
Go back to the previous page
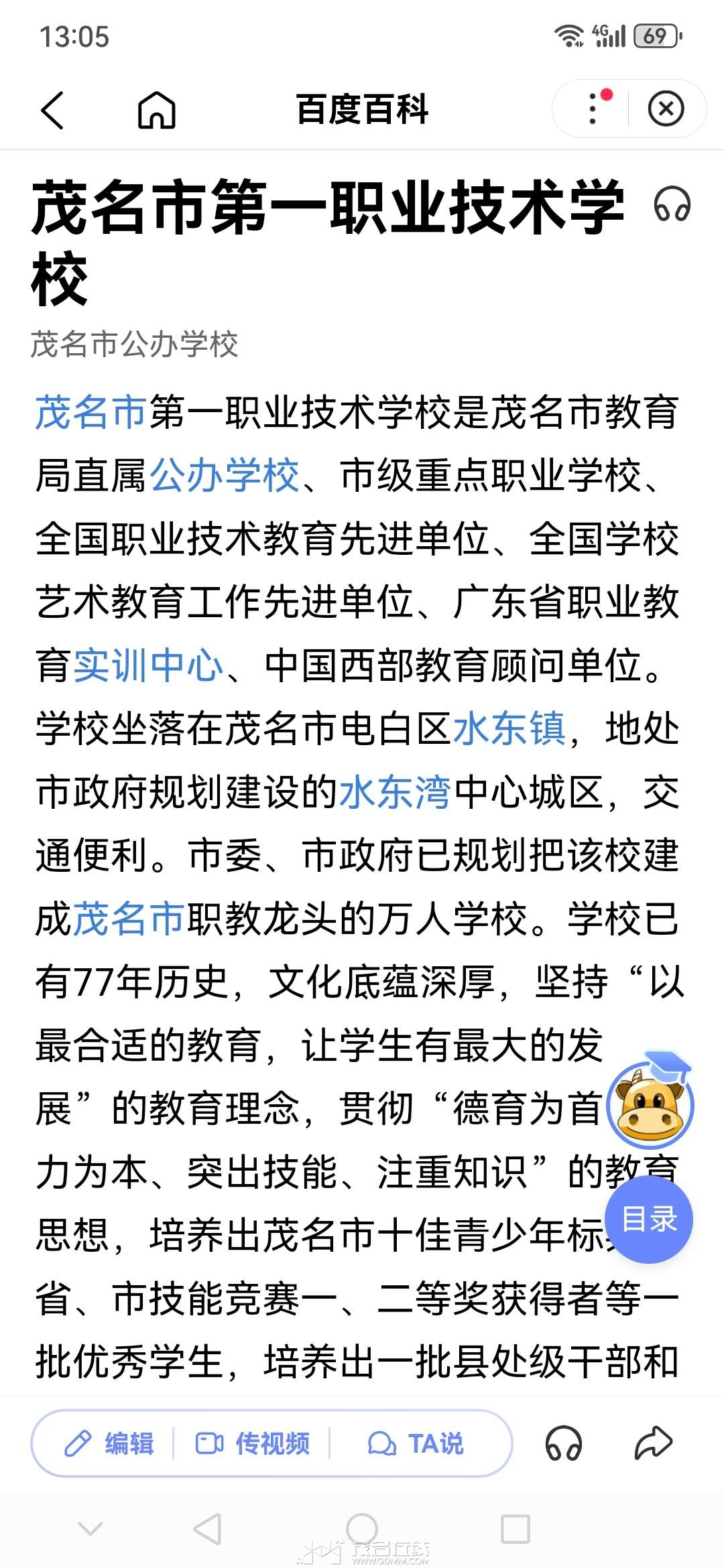pyautogui.click(x=52, y=110)
